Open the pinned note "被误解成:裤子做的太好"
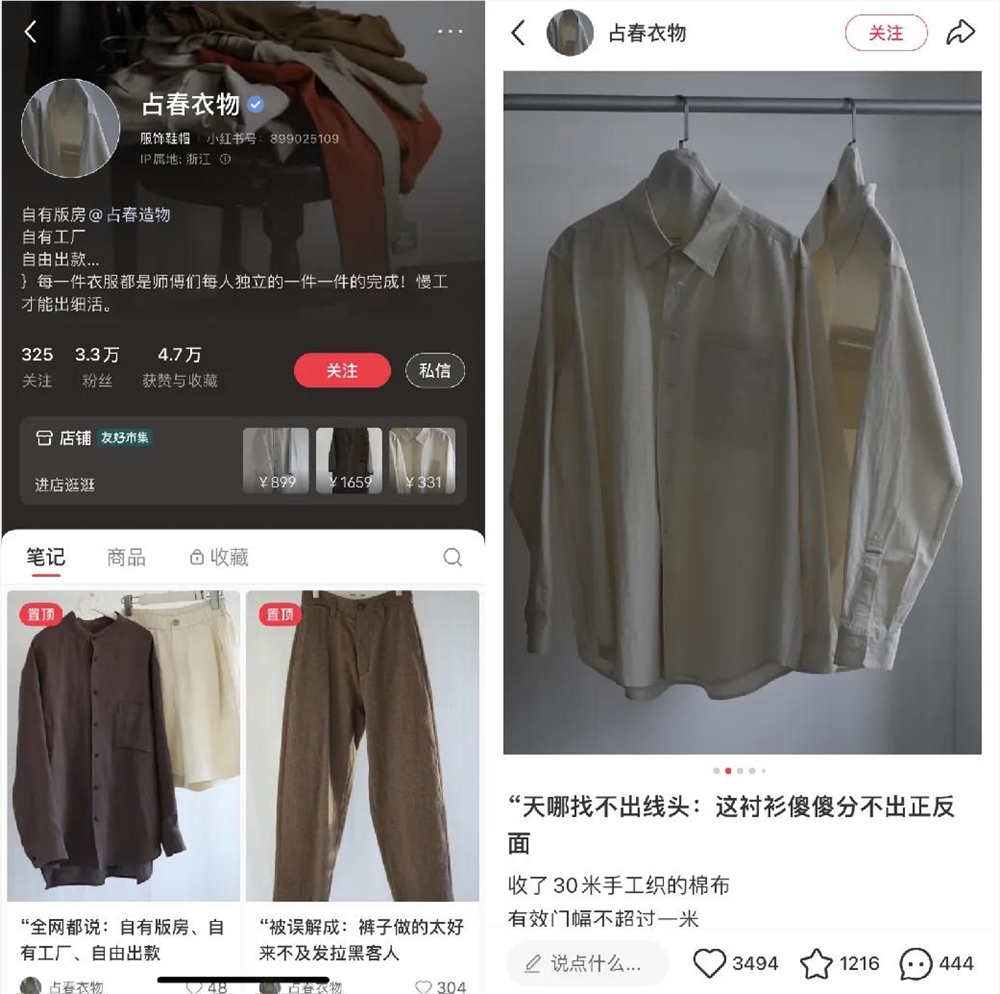The height and width of the screenshot is (994, 1000). point(362,760)
